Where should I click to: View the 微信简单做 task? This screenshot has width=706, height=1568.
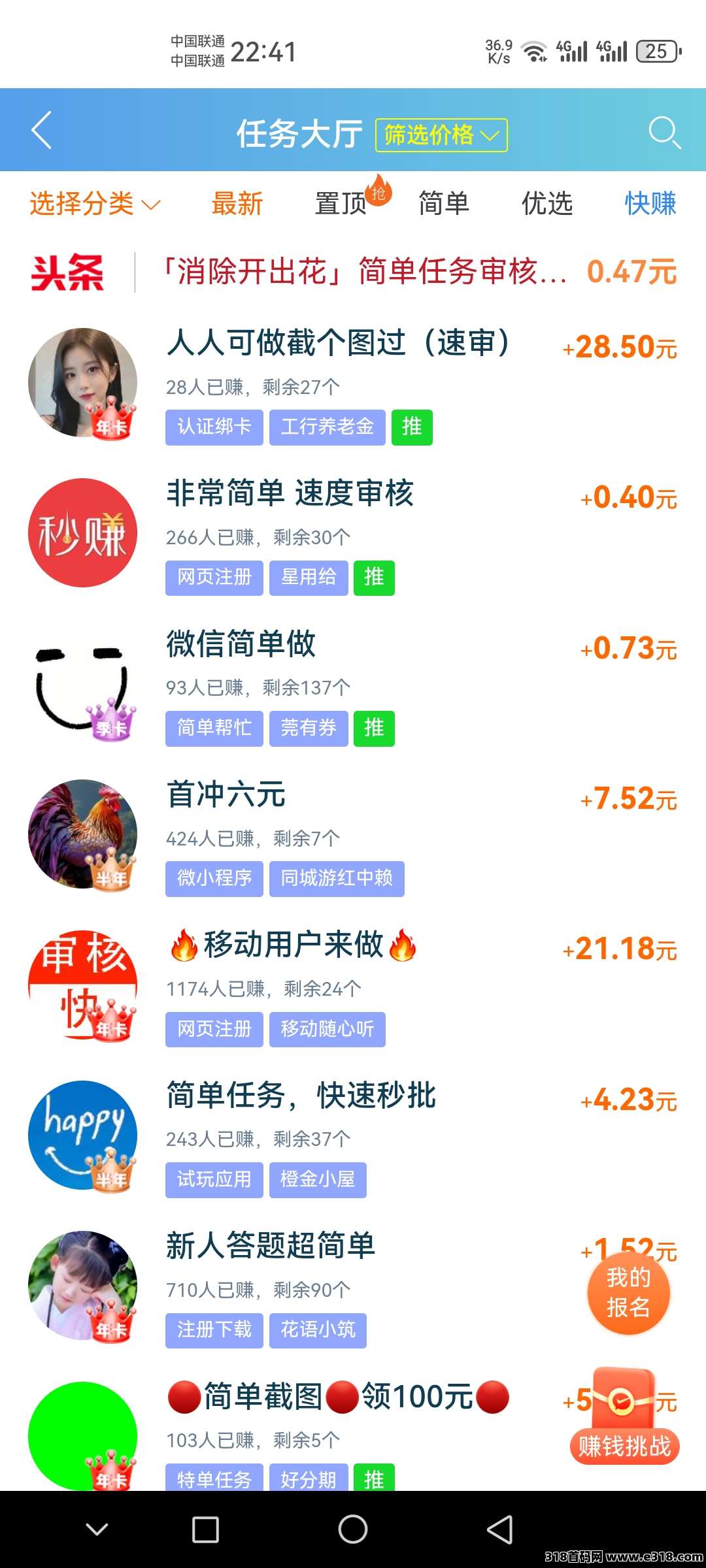coord(241,644)
